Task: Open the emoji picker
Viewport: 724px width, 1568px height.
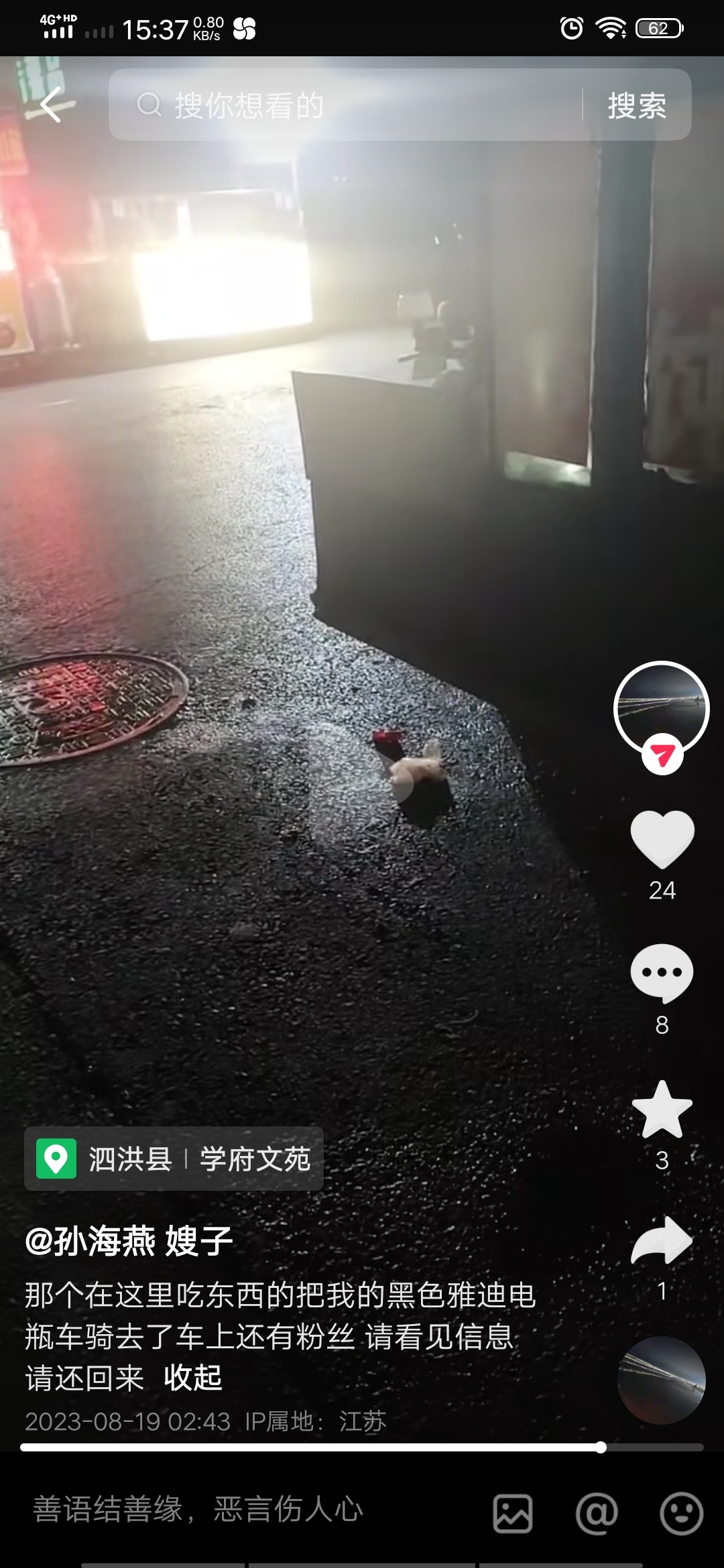Action: [x=681, y=1513]
